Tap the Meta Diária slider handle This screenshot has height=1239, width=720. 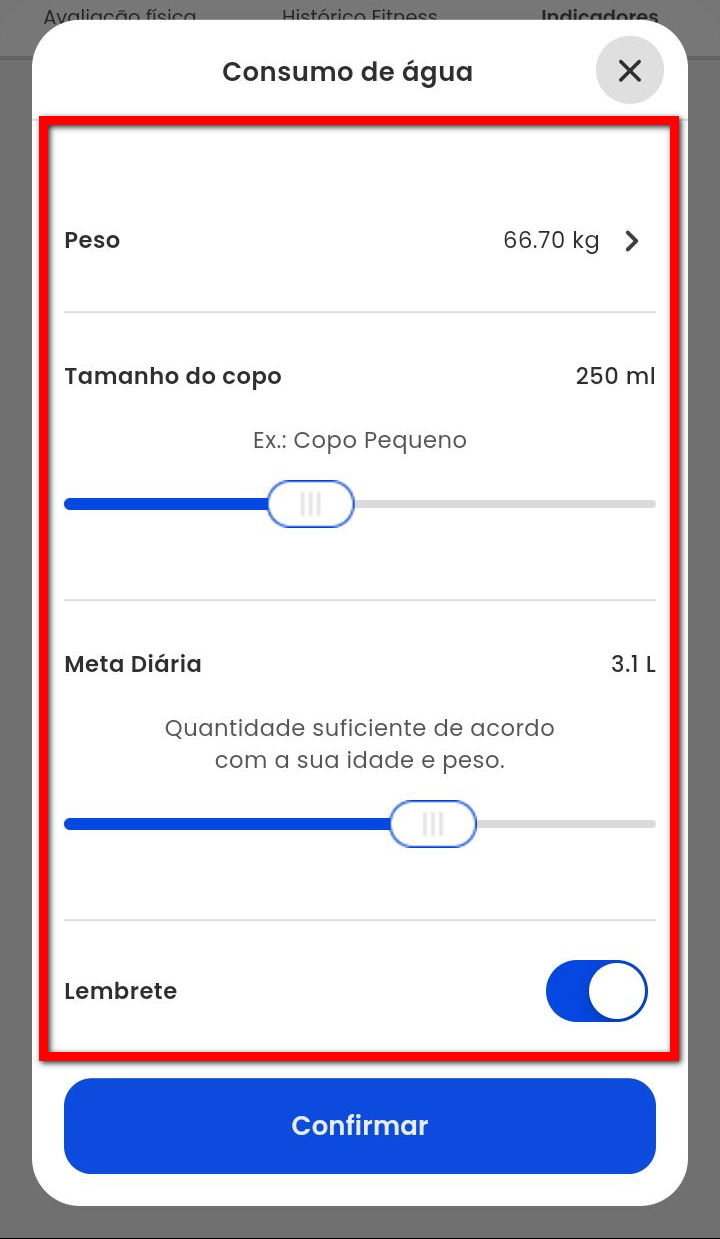click(x=433, y=824)
